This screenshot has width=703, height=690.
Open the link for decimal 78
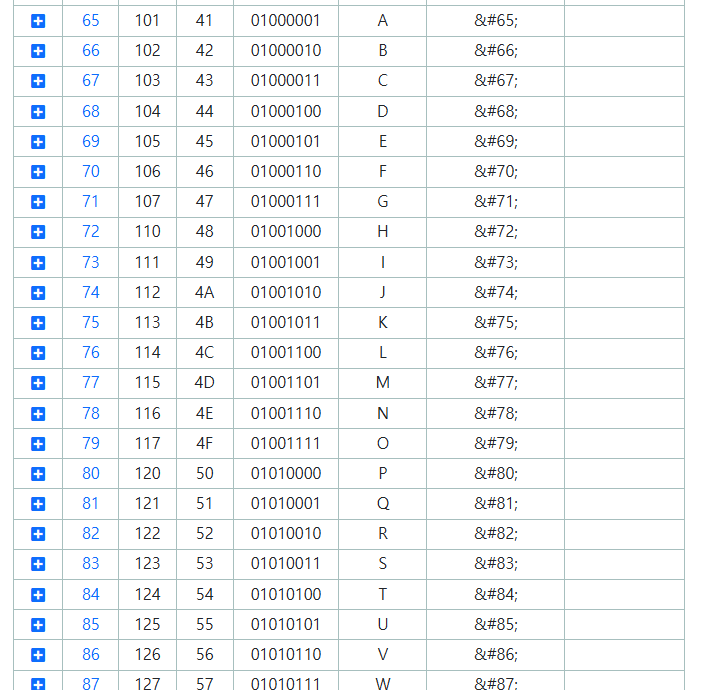click(x=91, y=413)
